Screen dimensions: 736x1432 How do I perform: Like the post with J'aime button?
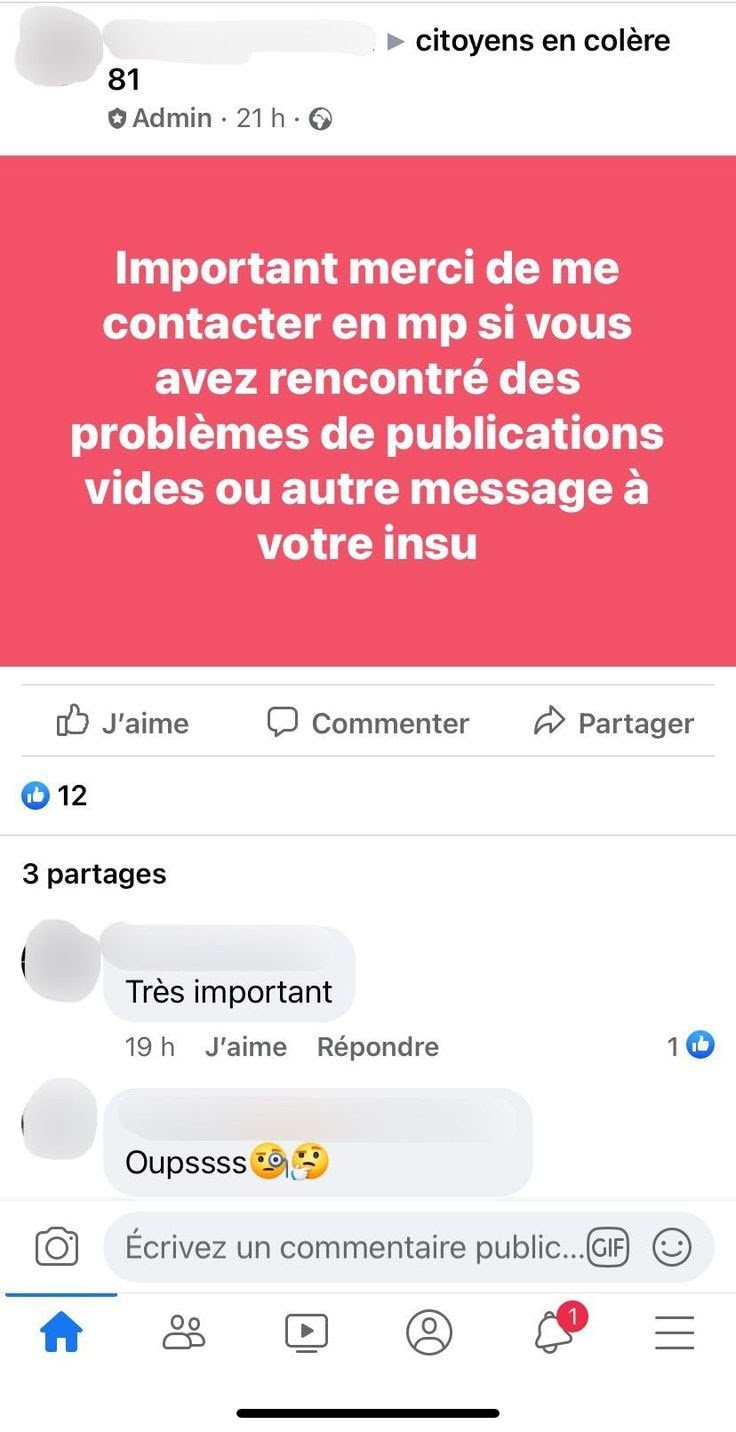point(122,722)
